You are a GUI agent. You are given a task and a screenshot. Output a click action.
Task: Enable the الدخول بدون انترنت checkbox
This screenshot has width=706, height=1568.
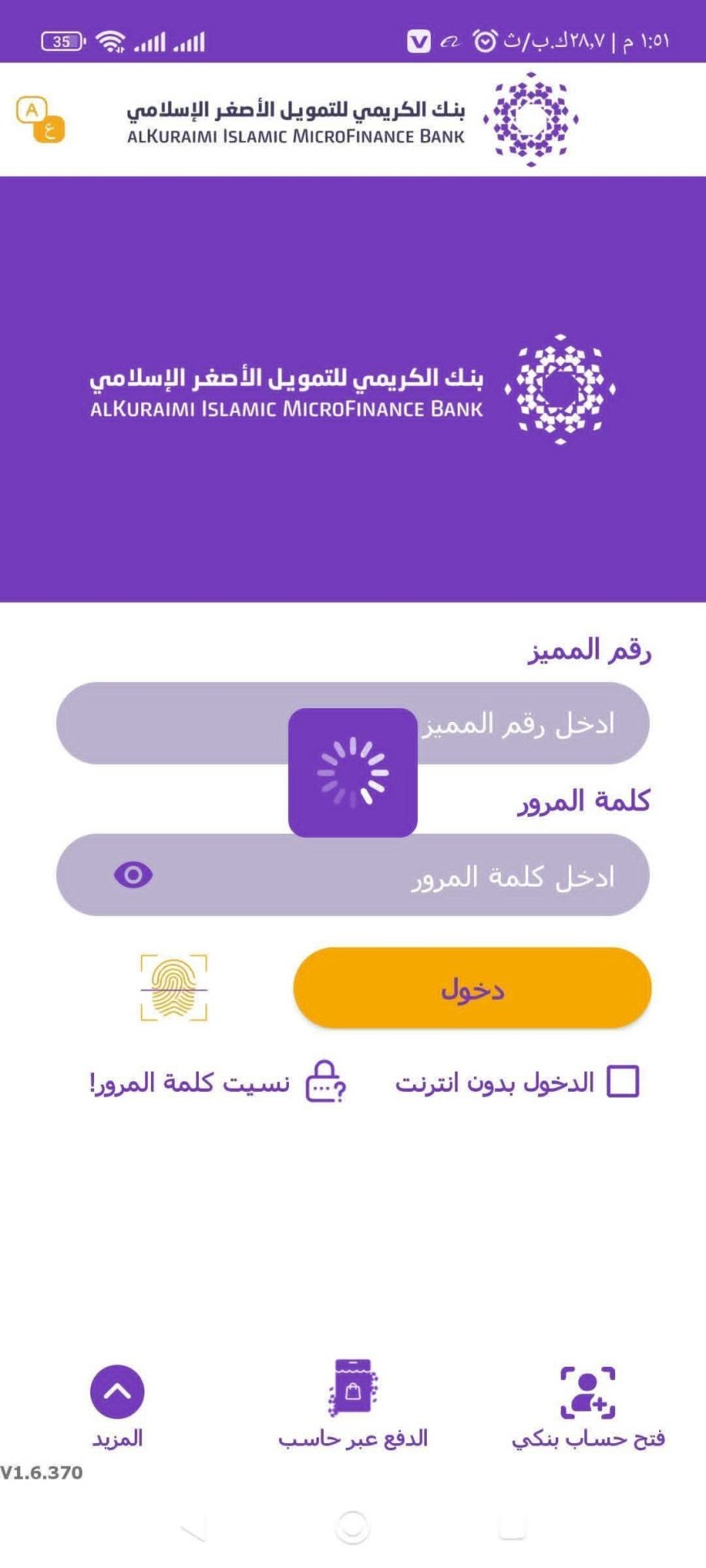point(622,1082)
